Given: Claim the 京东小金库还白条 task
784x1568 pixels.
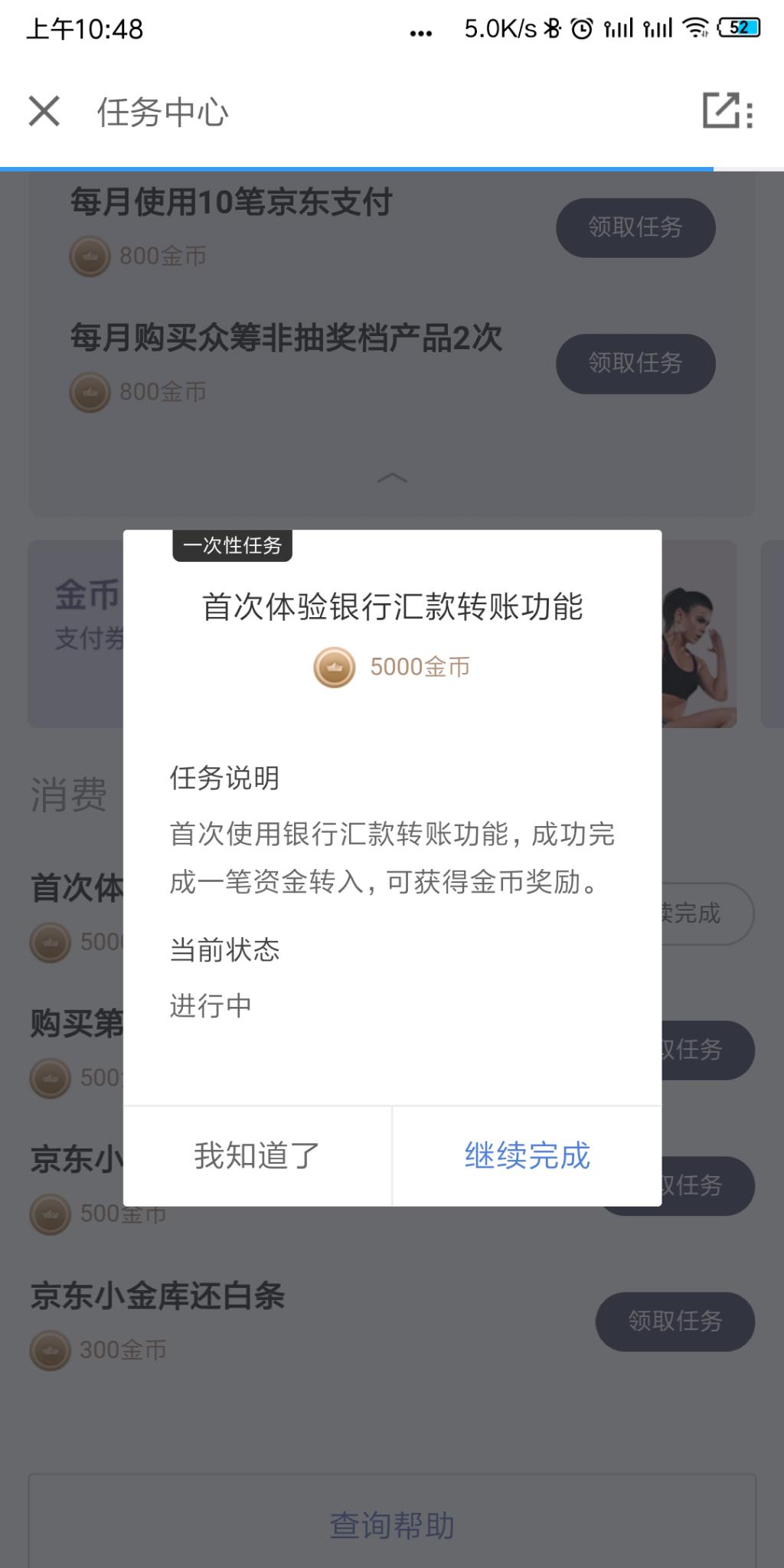Looking at the screenshot, I should 675,1321.
